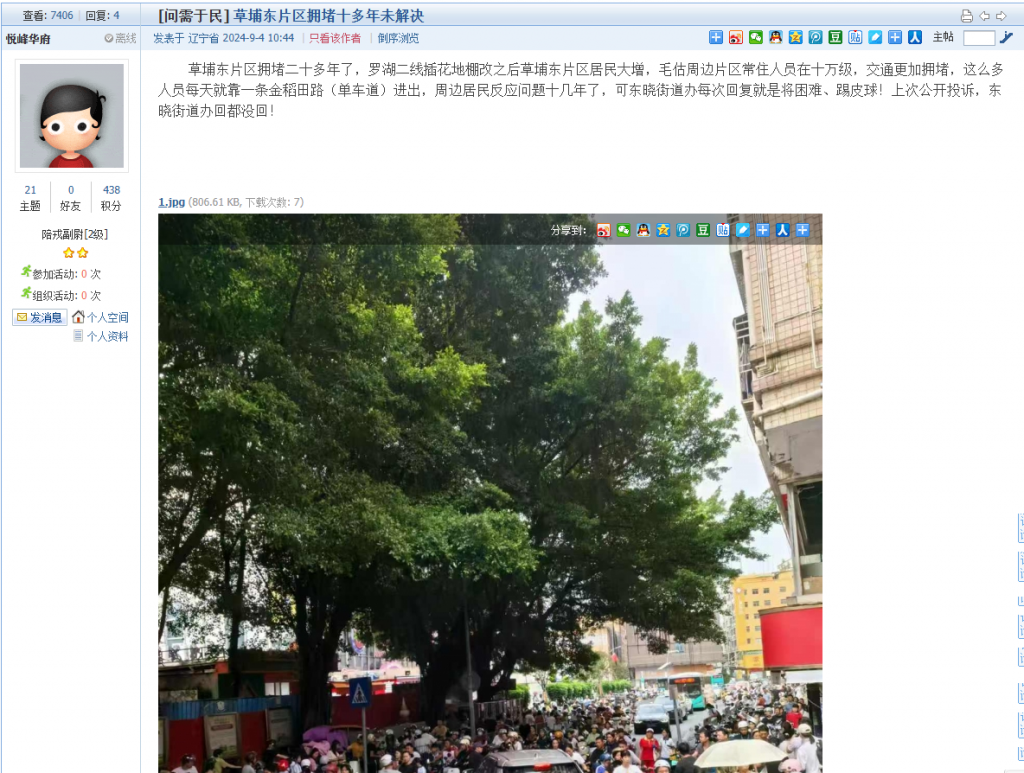Focus the floor number jump box
Image resolution: width=1024 pixels, height=773 pixels.
click(979, 38)
